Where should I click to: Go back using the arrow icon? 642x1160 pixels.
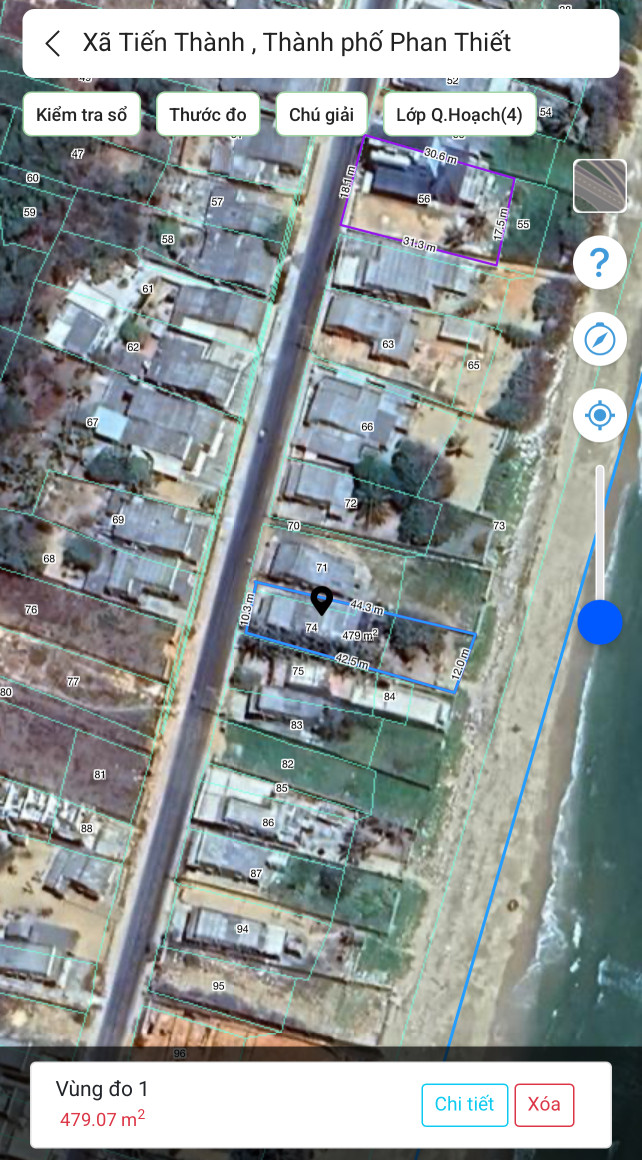(x=53, y=43)
